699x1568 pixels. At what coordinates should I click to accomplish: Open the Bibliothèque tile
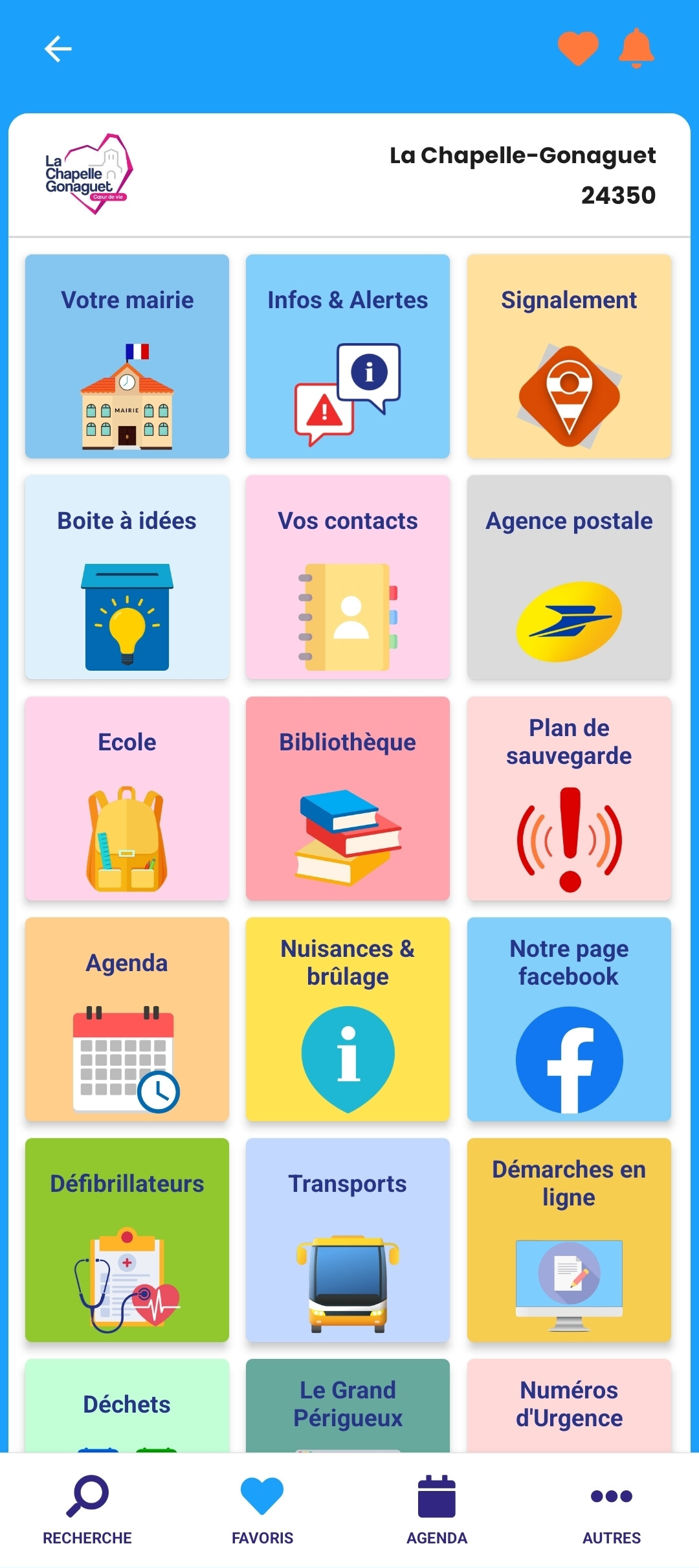pyautogui.click(x=348, y=798)
